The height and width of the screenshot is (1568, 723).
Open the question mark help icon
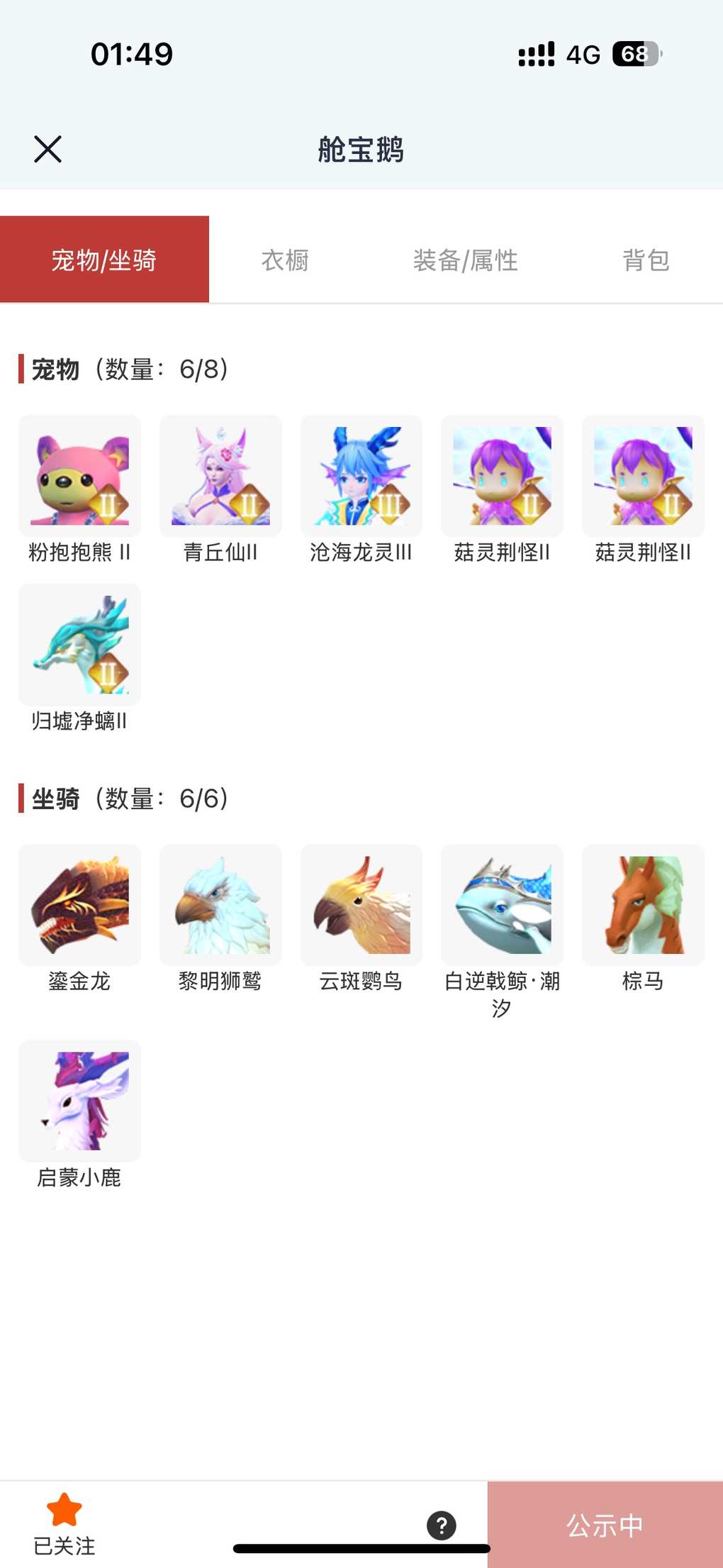[441, 1525]
